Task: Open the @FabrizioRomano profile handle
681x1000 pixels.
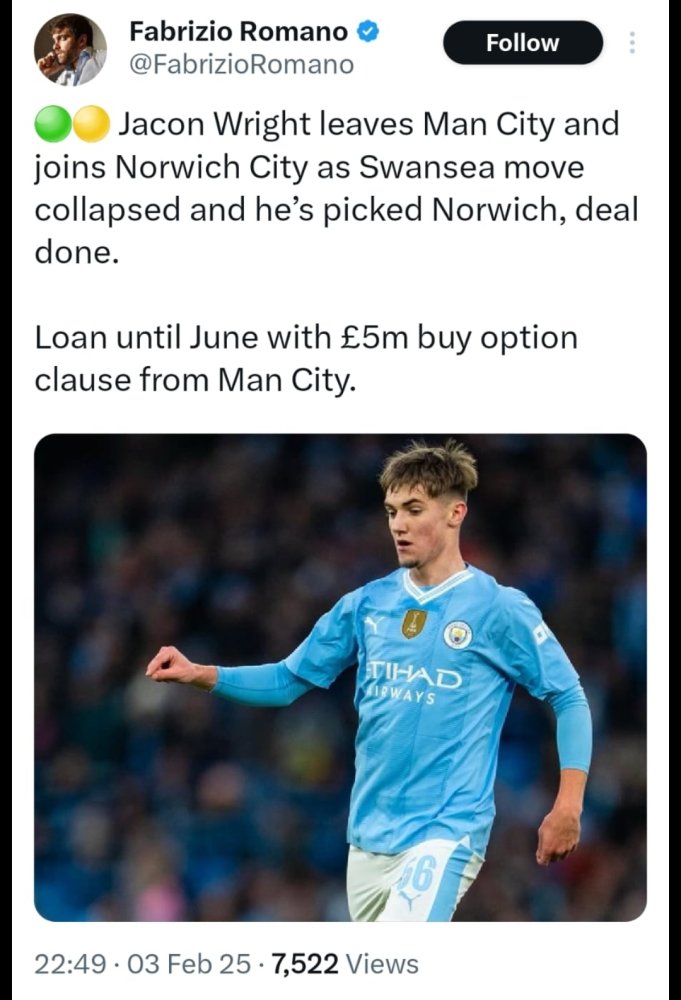Action: point(241,65)
